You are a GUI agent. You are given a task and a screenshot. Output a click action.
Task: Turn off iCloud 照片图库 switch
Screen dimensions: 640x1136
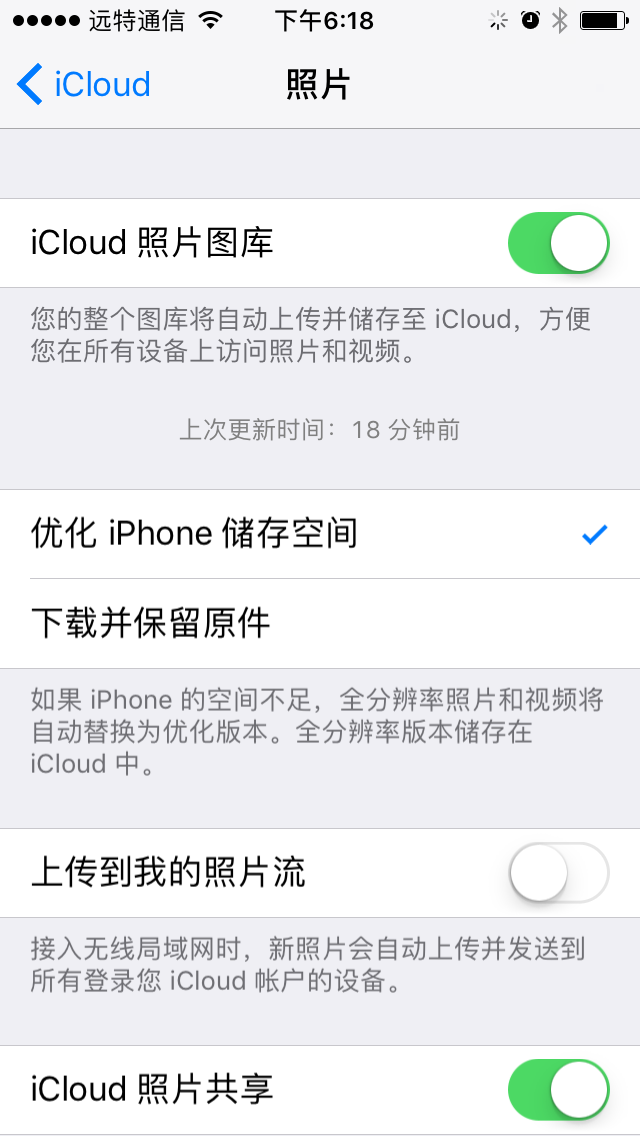[558, 243]
